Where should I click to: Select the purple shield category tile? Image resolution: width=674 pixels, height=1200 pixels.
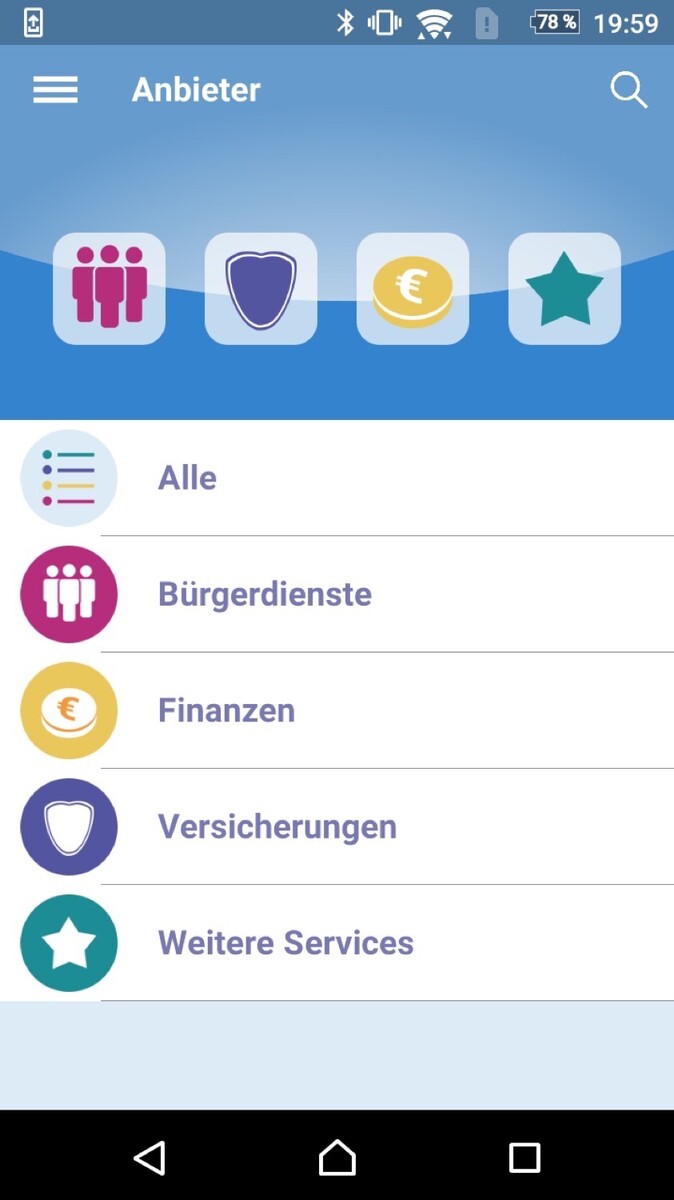click(x=261, y=289)
